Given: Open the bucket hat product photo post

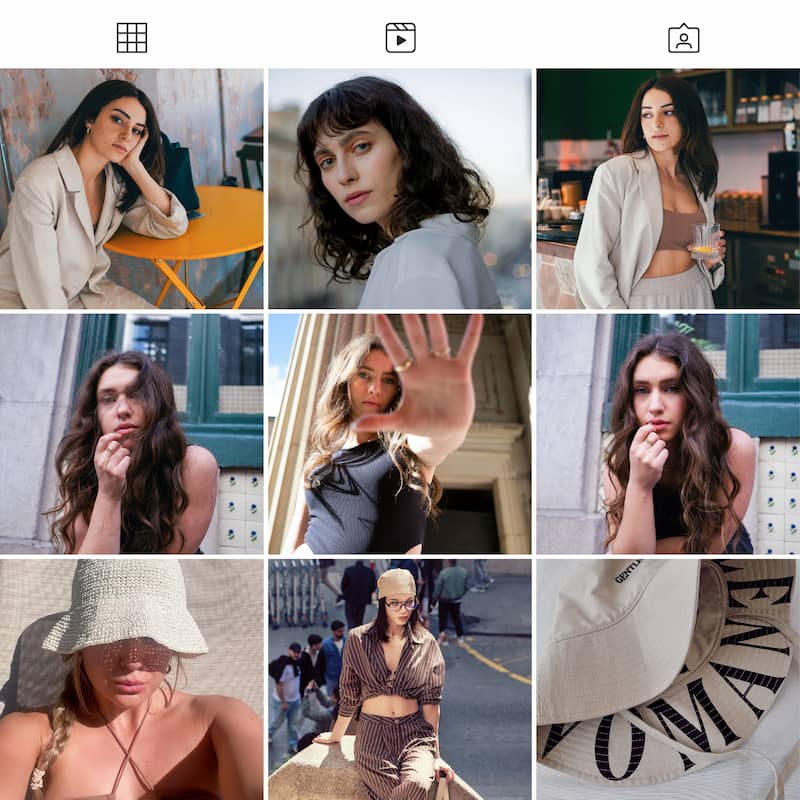Looking at the screenshot, I should coord(668,679).
